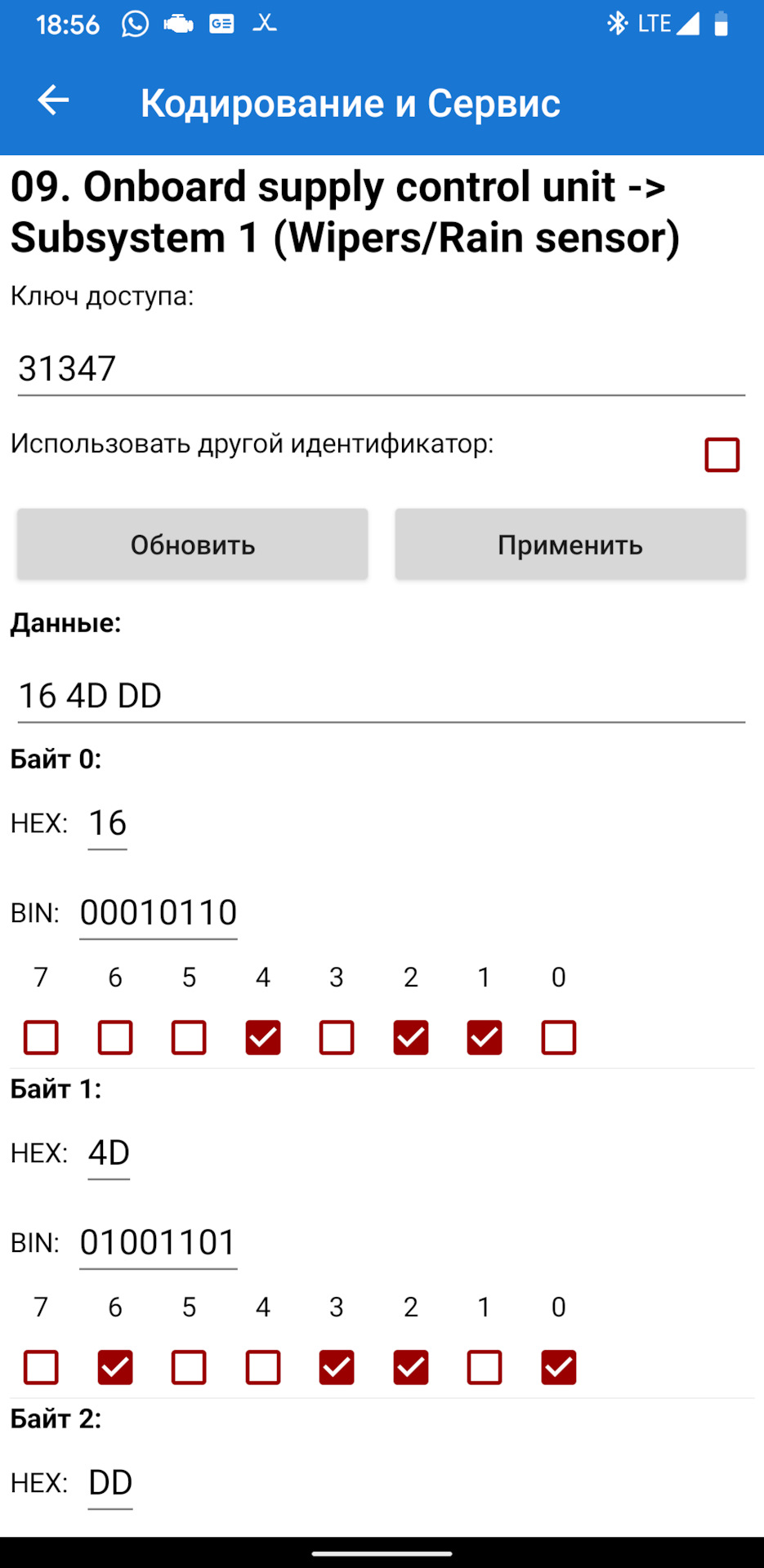Edit the access key field with 31347
Screen dimensions: 764x1568
381,369
